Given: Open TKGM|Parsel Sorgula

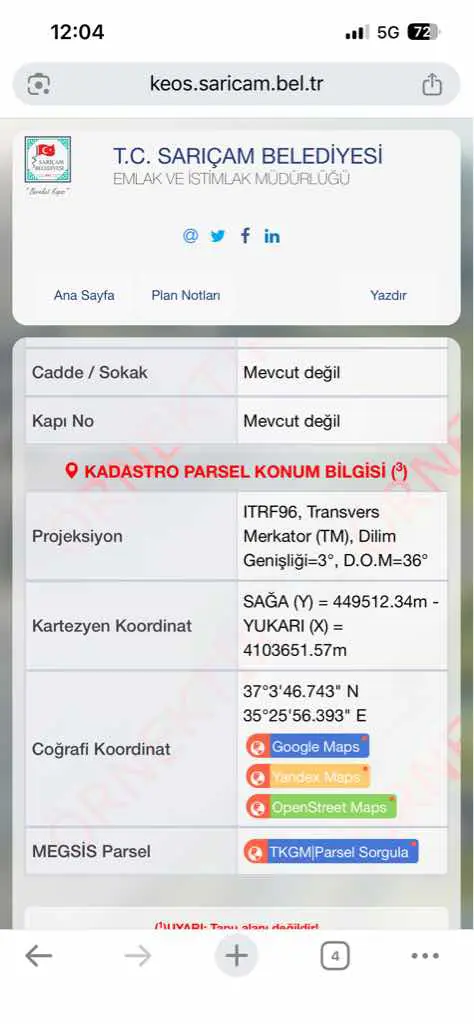Looking at the screenshot, I should coord(331,852).
